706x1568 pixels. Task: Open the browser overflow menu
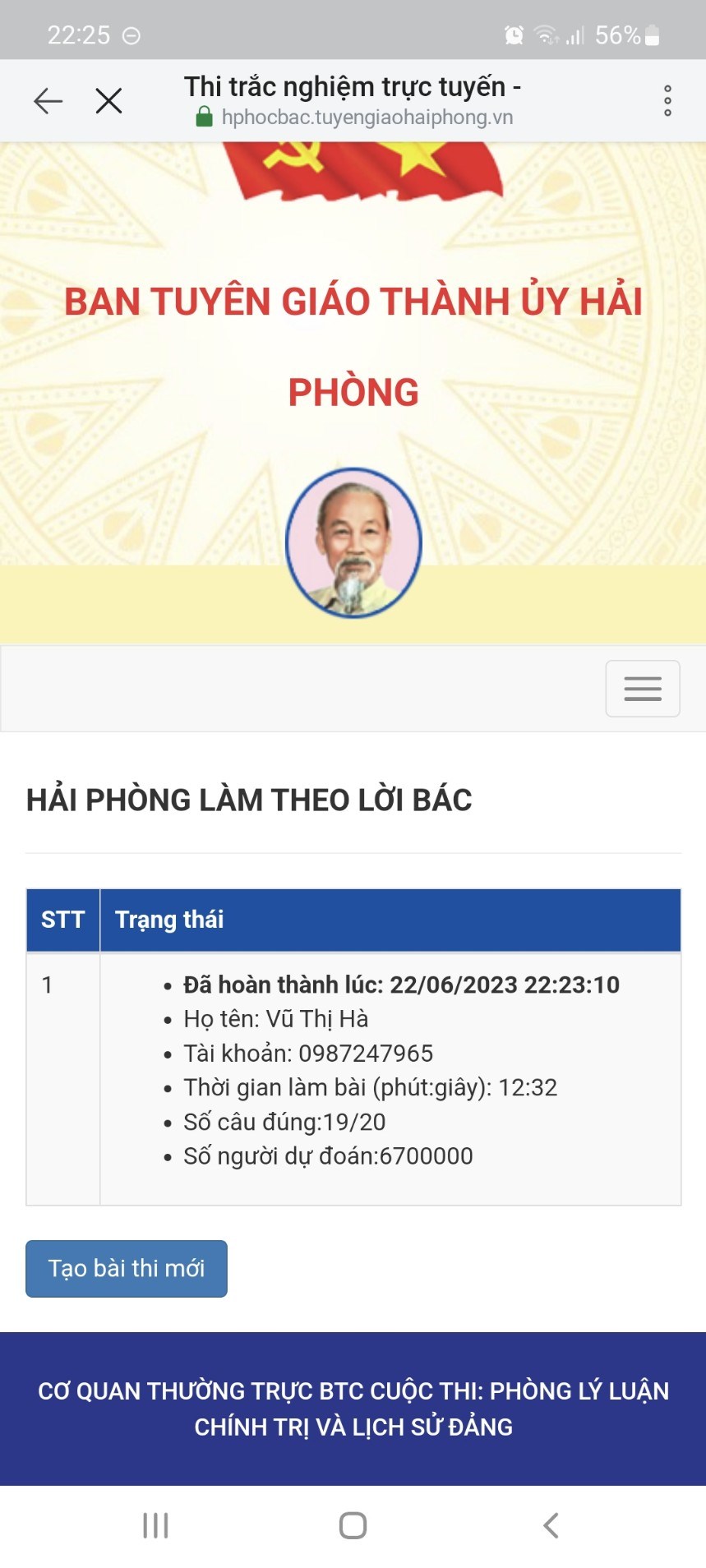(x=667, y=101)
